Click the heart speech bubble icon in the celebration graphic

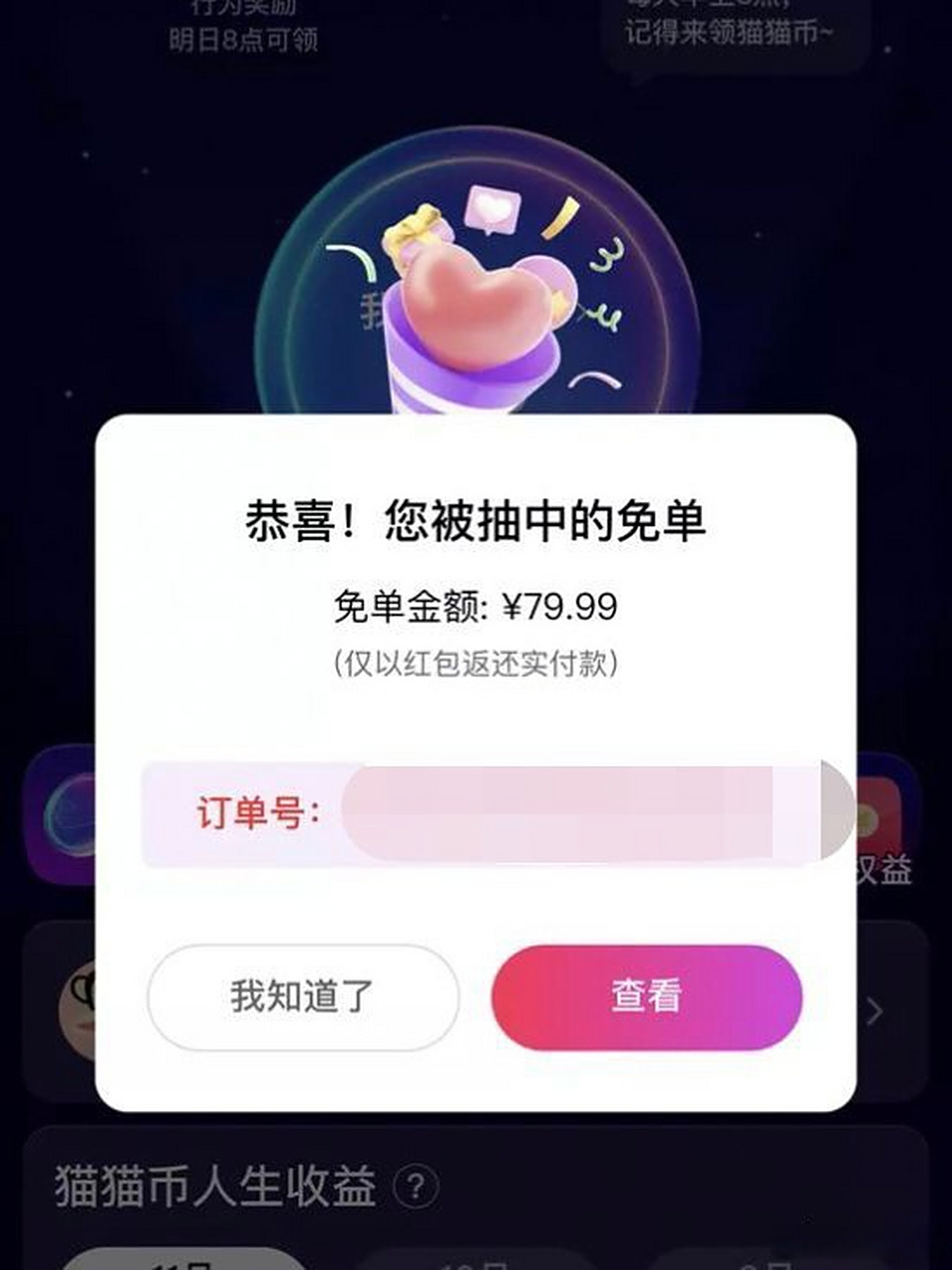click(490, 208)
